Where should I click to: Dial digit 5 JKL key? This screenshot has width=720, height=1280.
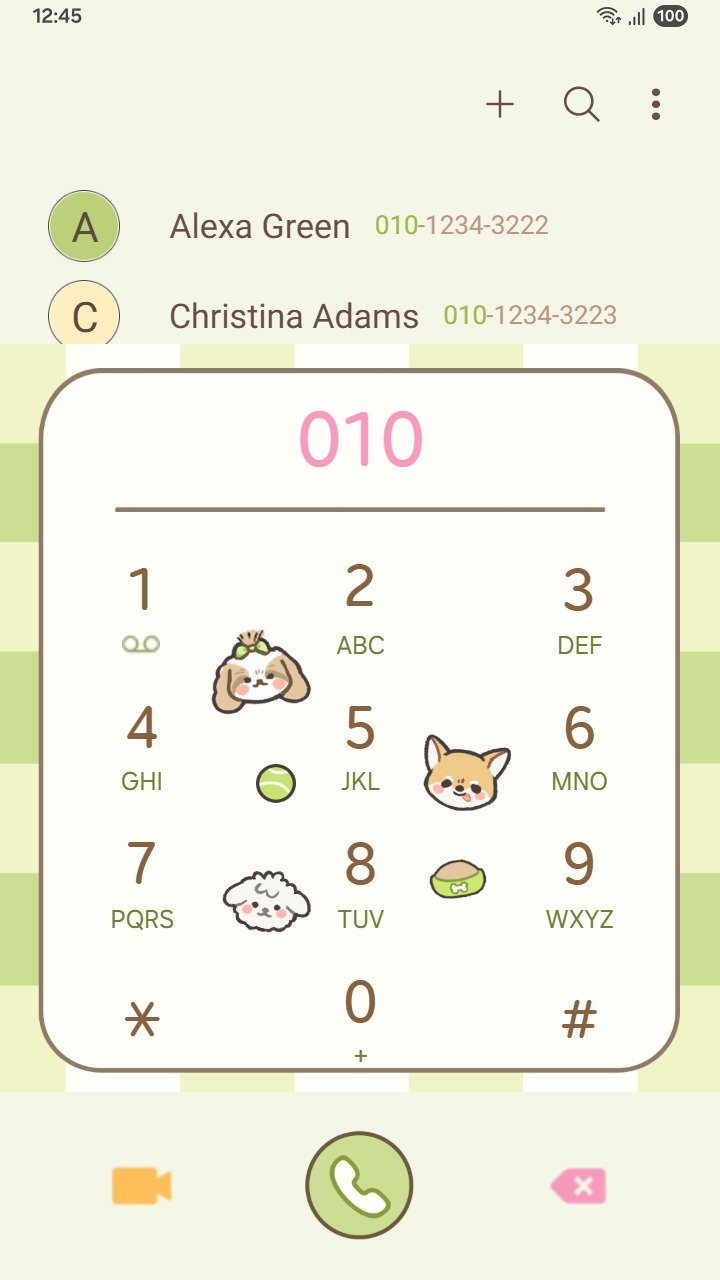(360, 747)
